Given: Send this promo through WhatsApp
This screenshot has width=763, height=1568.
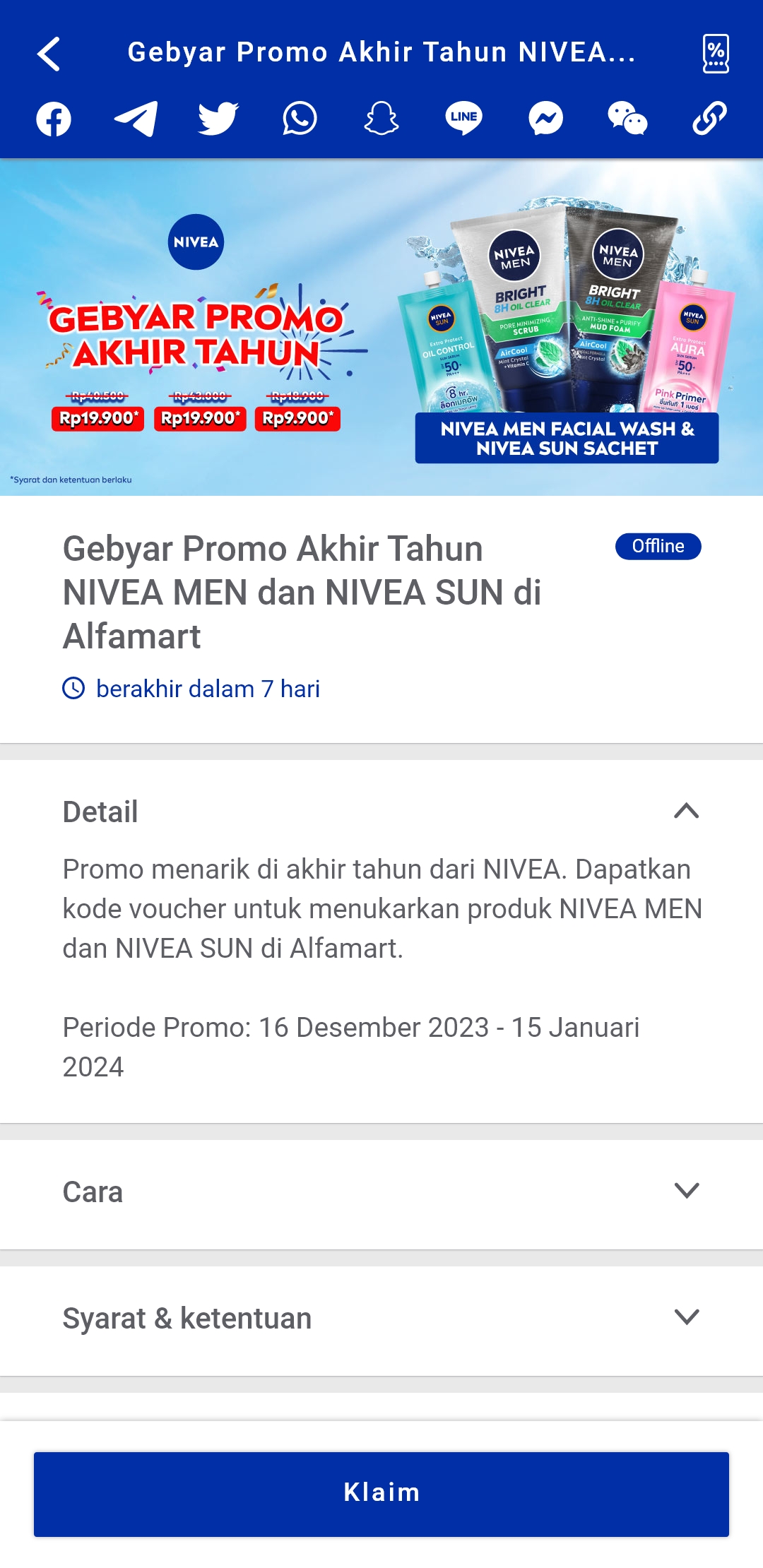Looking at the screenshot, I should 300,119.
